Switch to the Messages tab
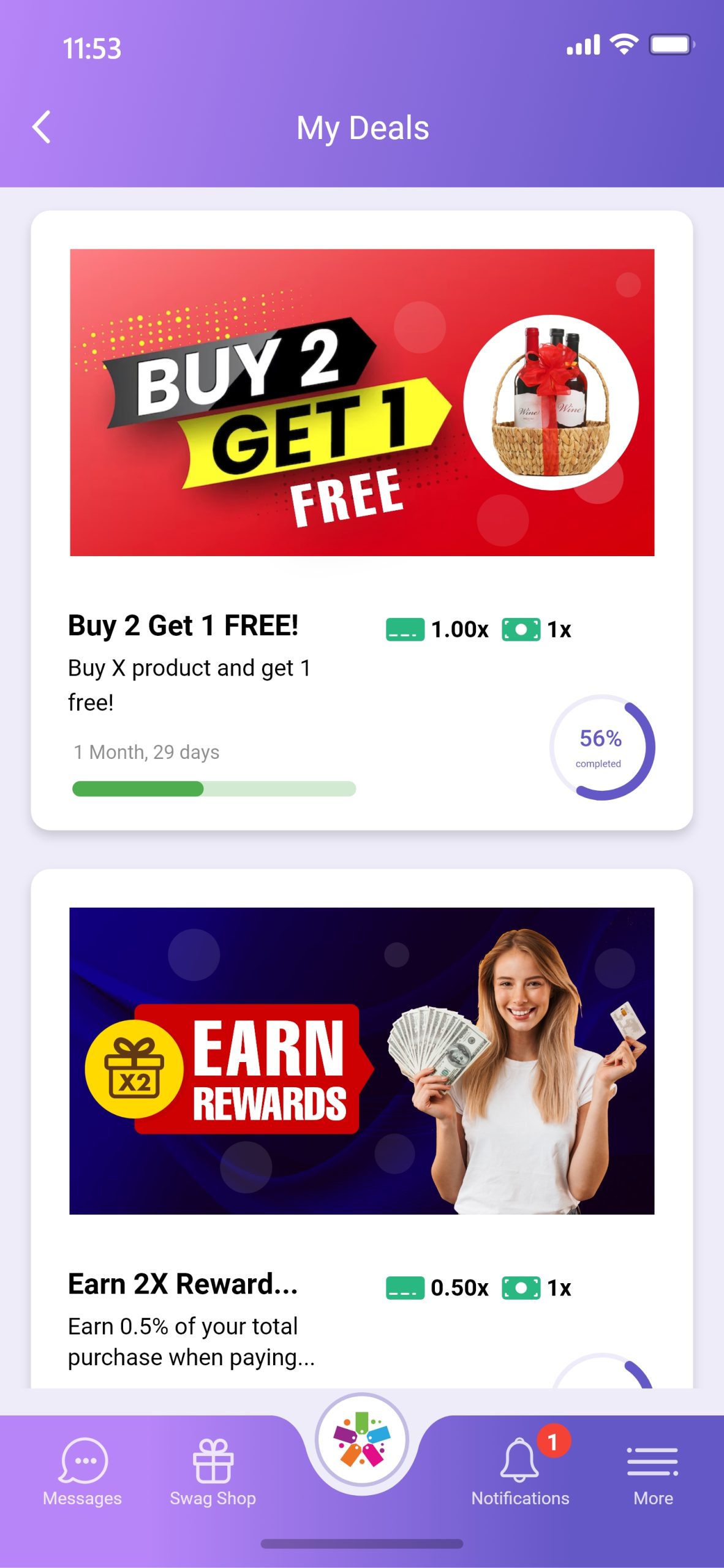The width and height of the screenshot is (724, 1568). point(82,1471)
